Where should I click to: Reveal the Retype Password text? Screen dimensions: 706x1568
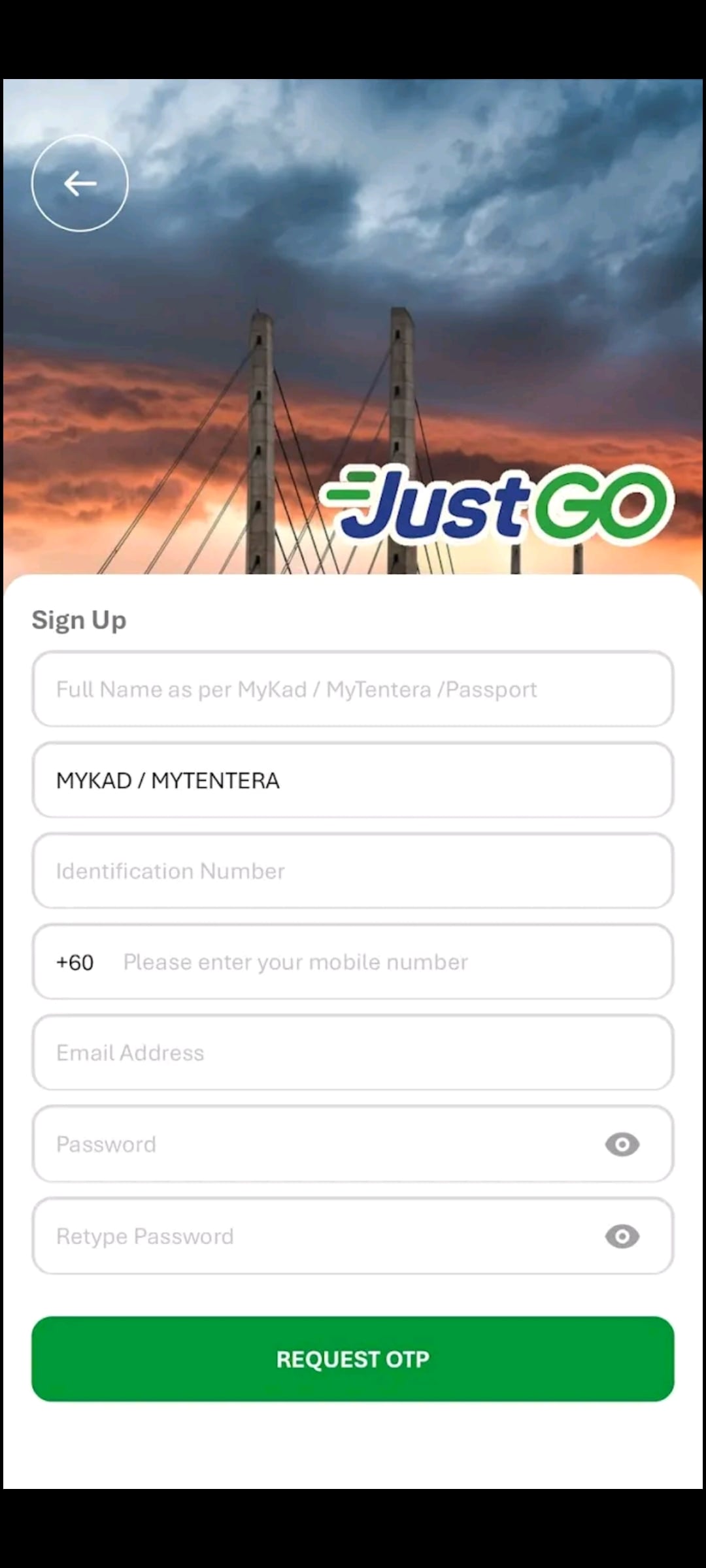pos(622,1235)
